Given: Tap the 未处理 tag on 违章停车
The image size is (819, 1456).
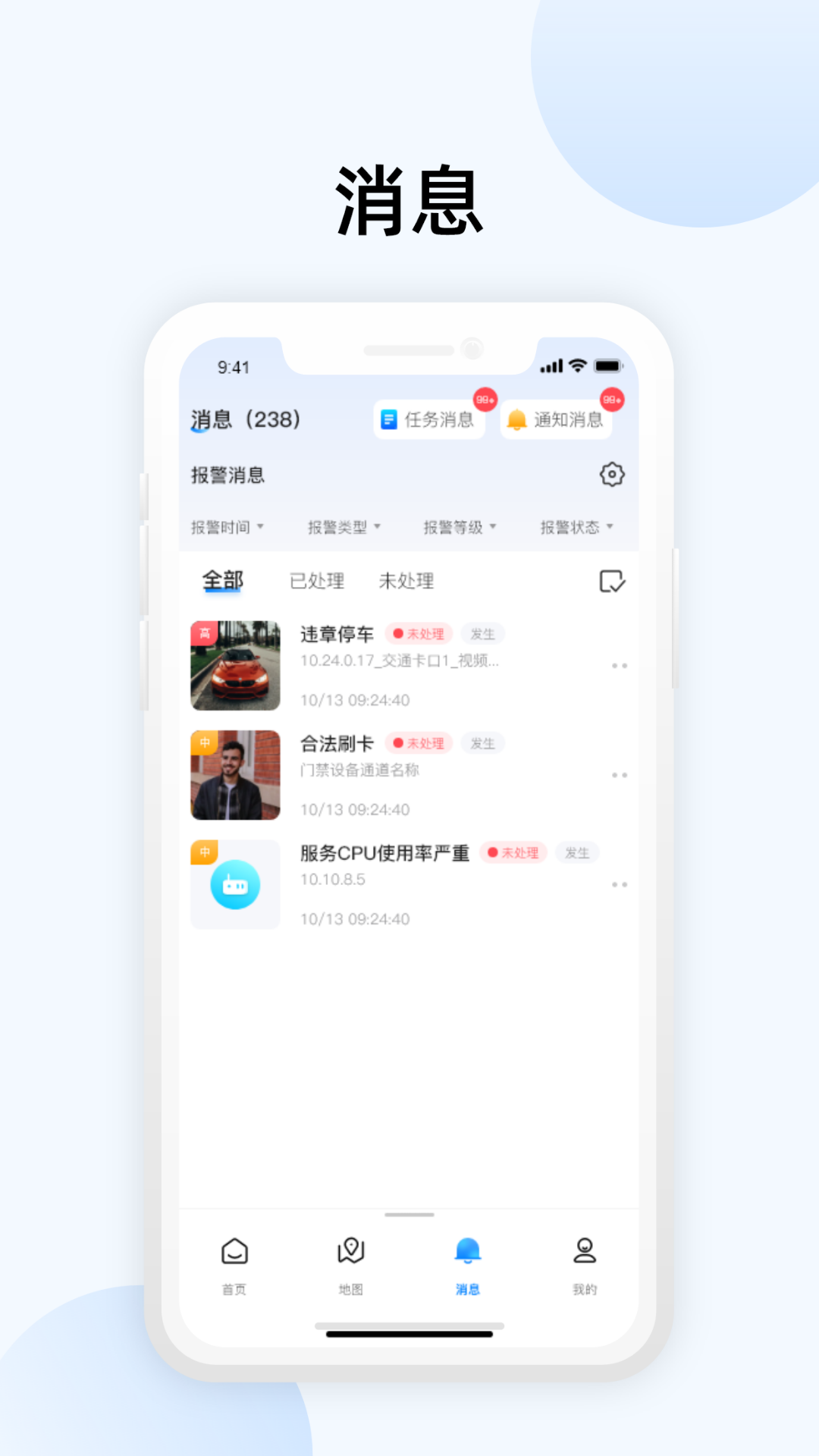Looking at the screenshot, I should click(419, 634).
